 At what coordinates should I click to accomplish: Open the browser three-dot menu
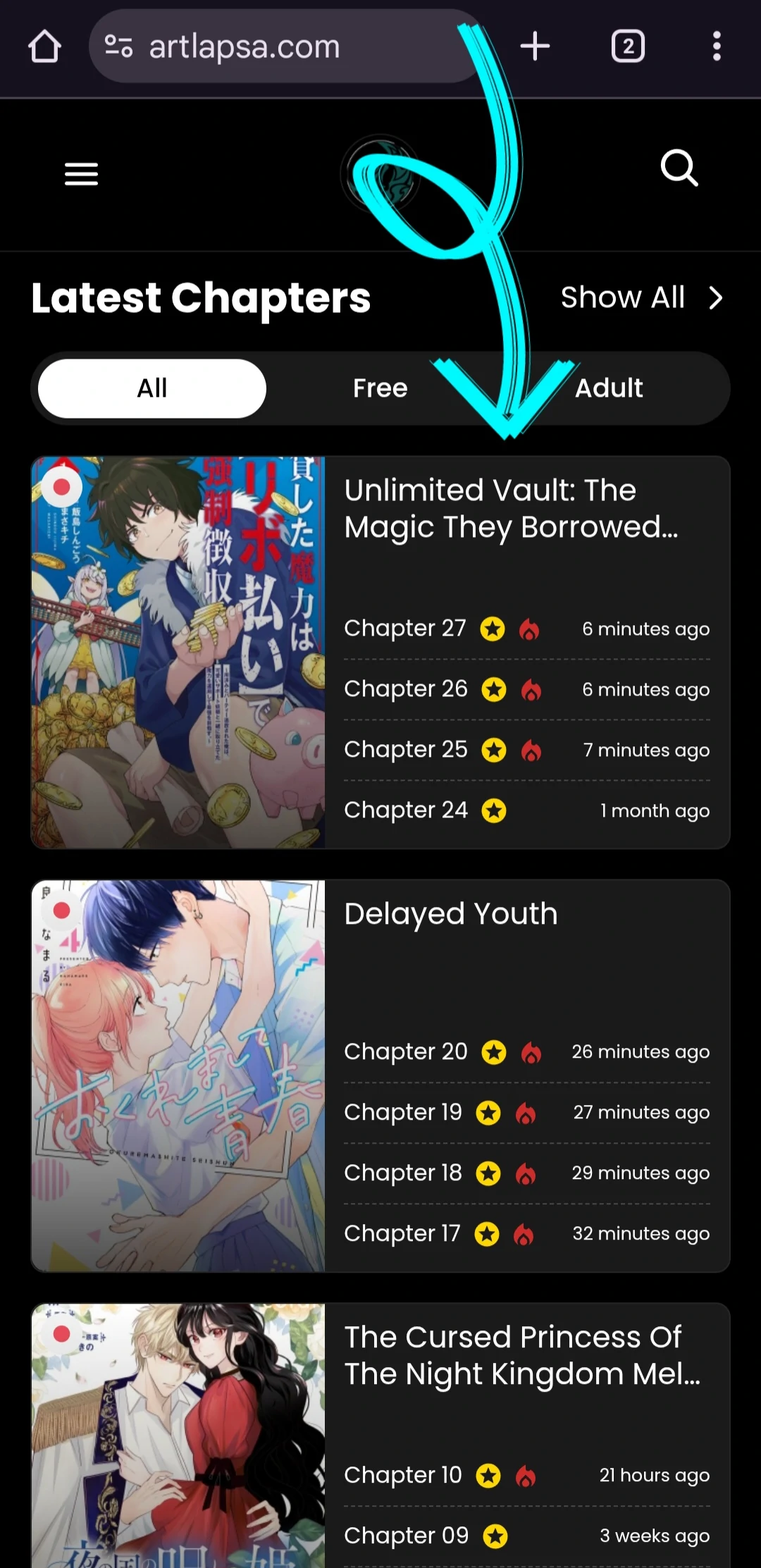coord(717,46)
